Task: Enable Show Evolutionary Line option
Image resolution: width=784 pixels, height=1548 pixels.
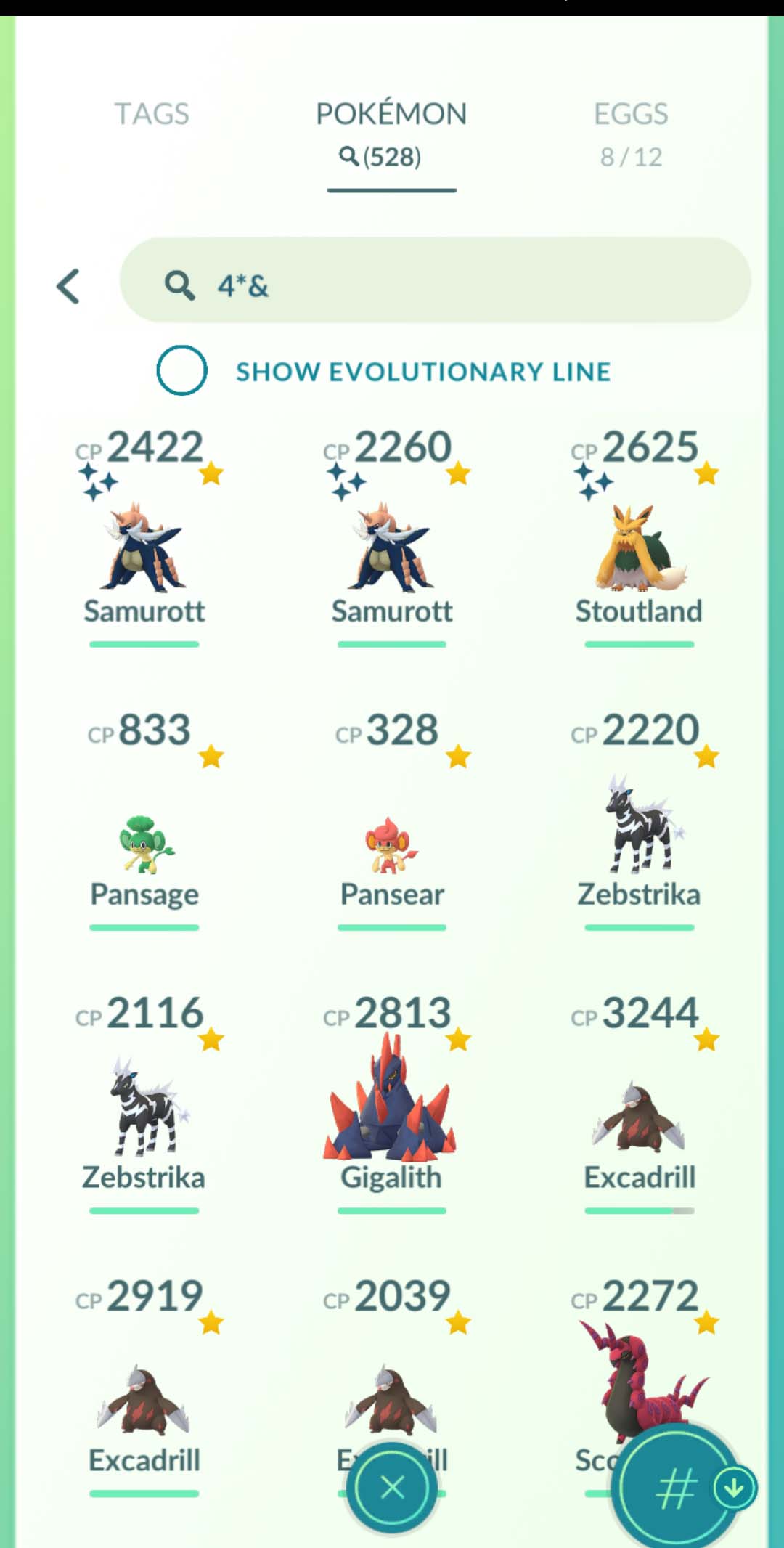Action: (181, 370)
